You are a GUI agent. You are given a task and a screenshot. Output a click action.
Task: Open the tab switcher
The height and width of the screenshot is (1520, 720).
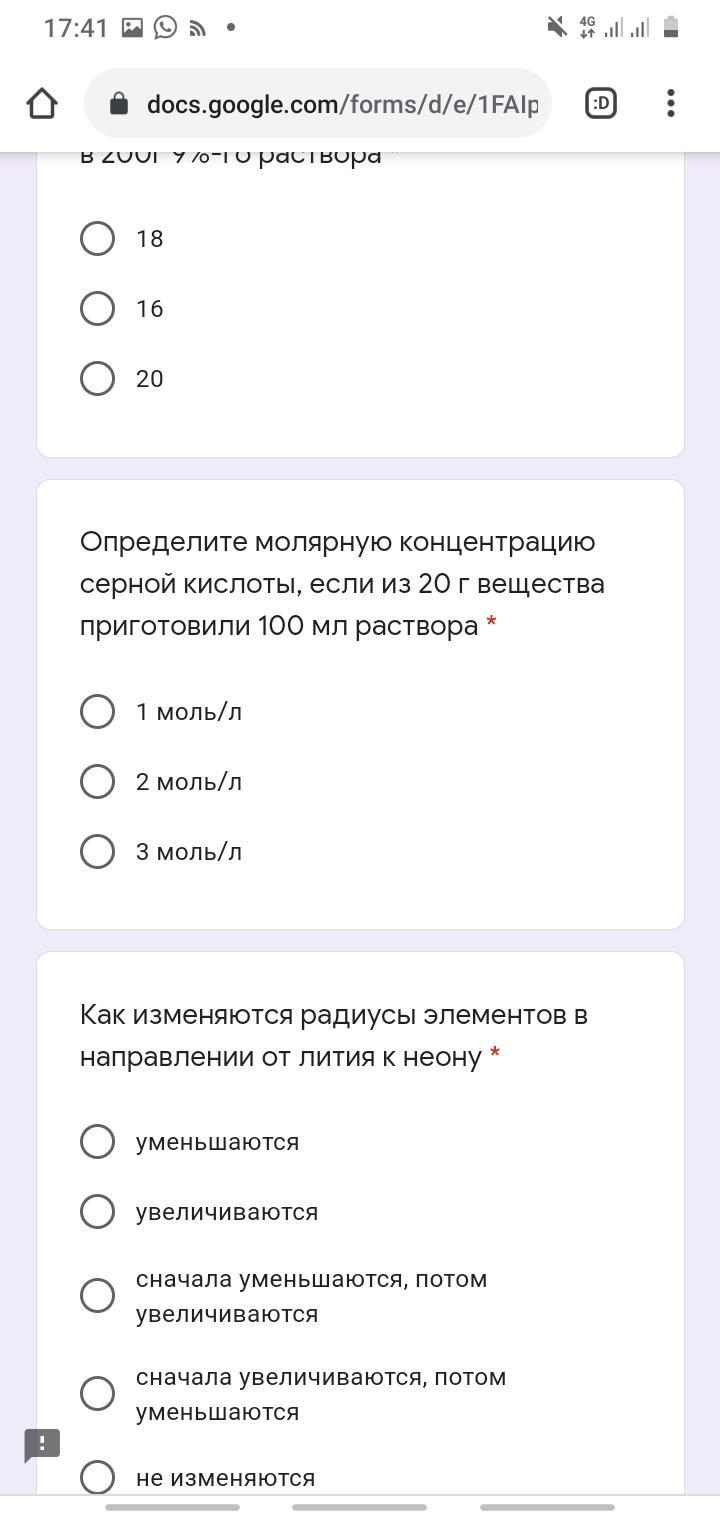click(x=601, y=103)
